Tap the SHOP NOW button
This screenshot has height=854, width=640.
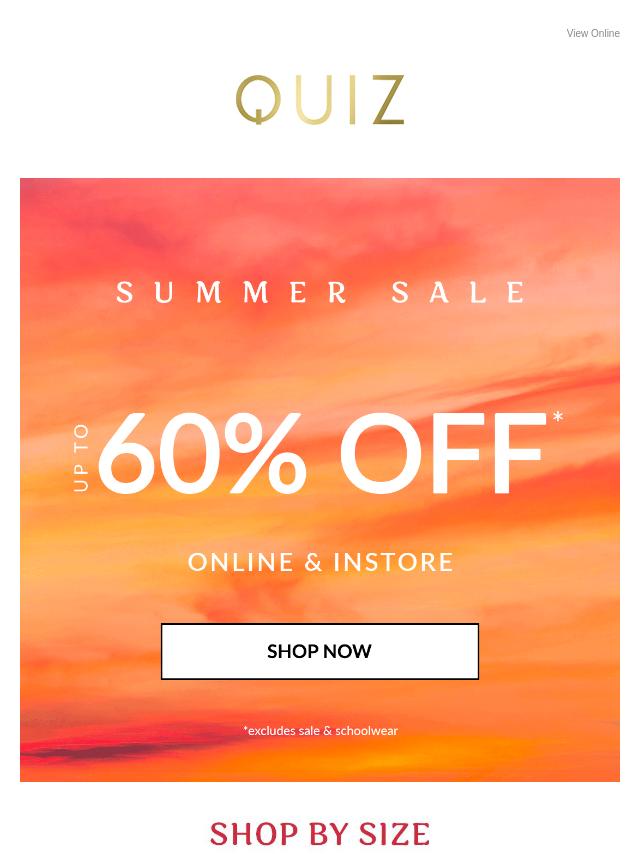(x=319, y=651)
